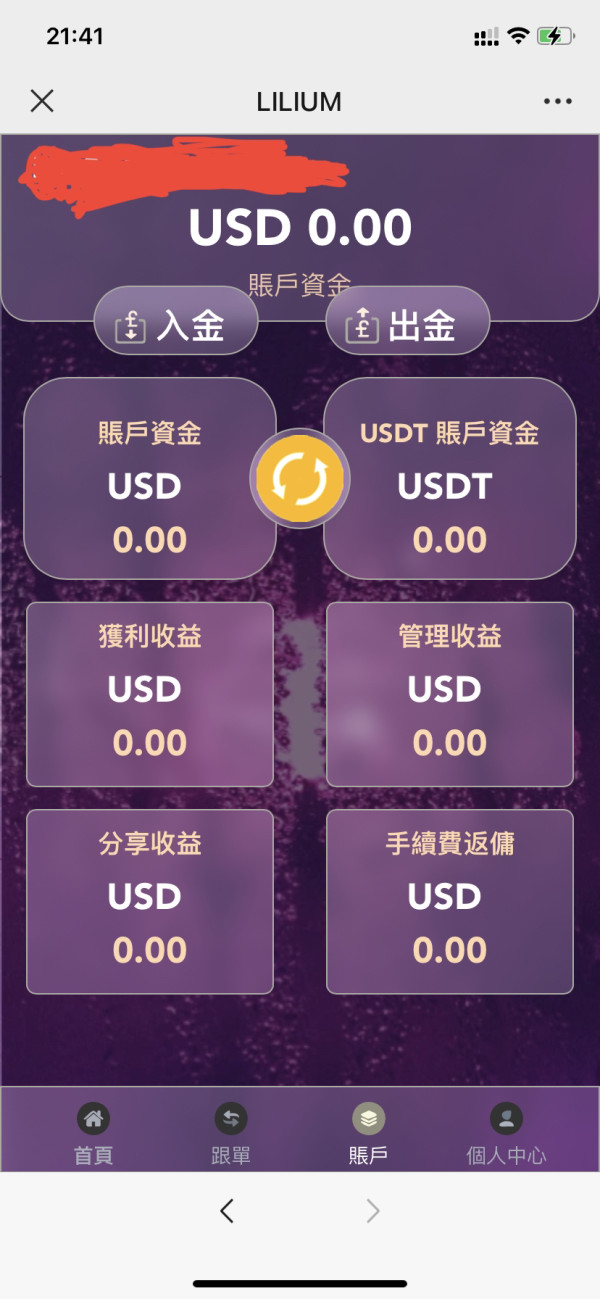The height and width of the screenshot is (1299, 600).
Task: Open the three-dot overflow menu
Action: tap(558, 101)
